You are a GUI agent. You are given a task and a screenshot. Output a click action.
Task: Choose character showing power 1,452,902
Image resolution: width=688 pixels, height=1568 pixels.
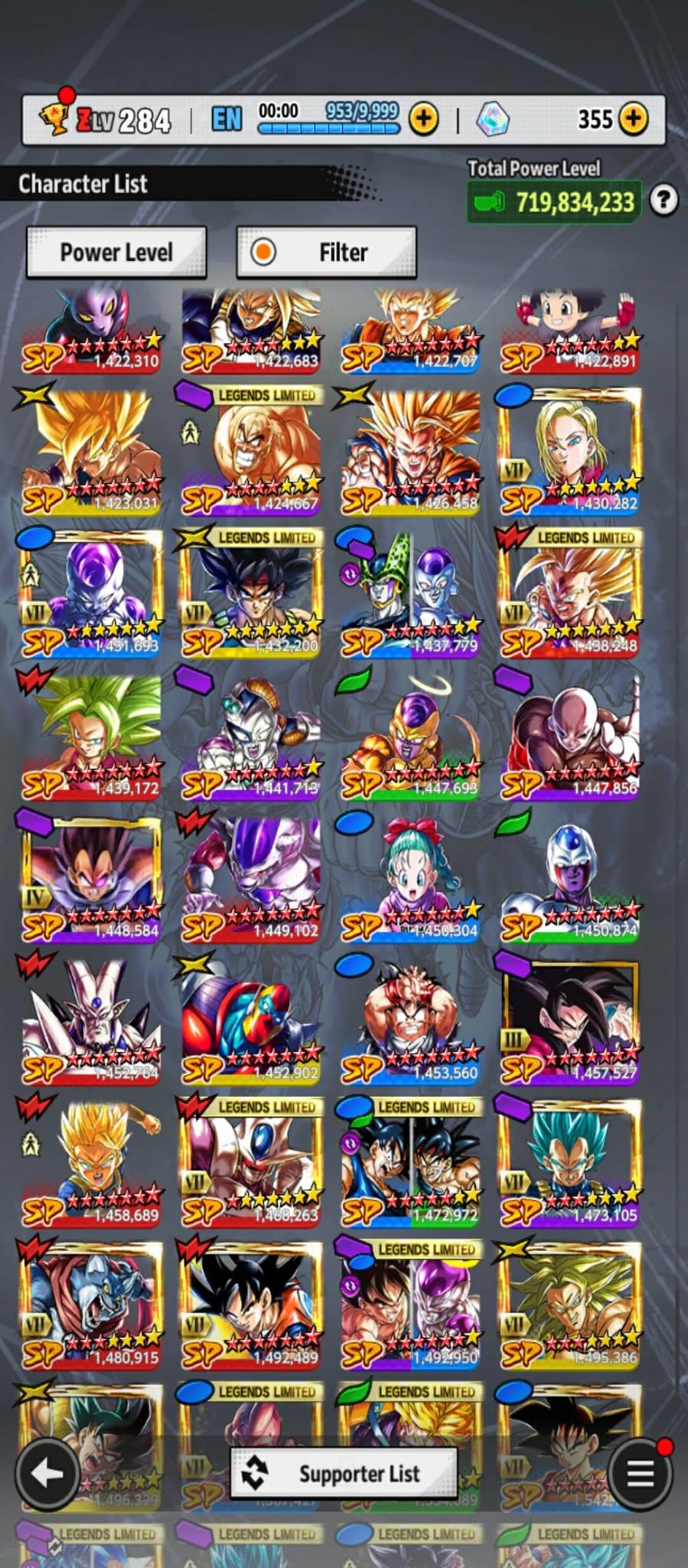tap(251, 1020)
